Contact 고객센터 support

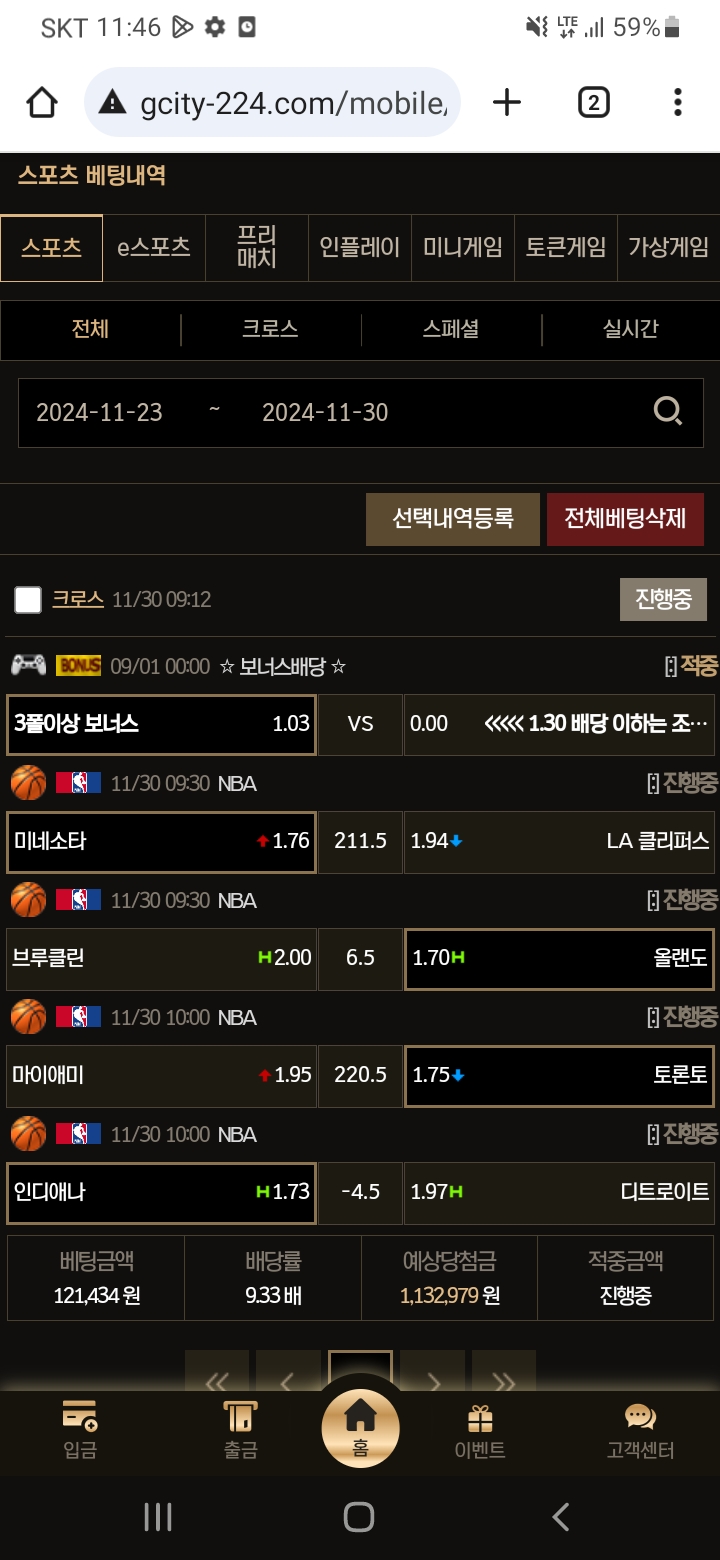click(640, 1430)
